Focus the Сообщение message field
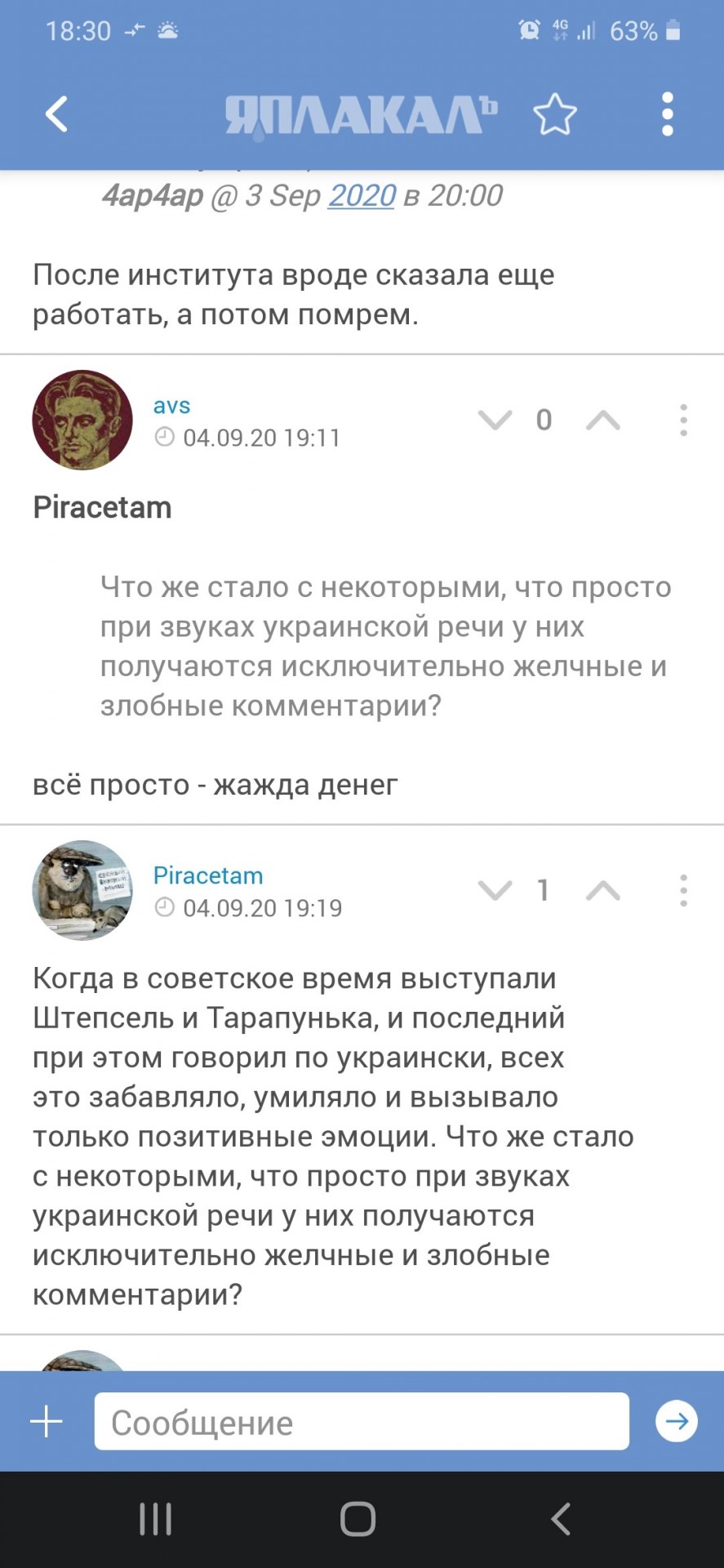Image resolution: width=724 pixels, height=1568 pixels. [362, 1422]
